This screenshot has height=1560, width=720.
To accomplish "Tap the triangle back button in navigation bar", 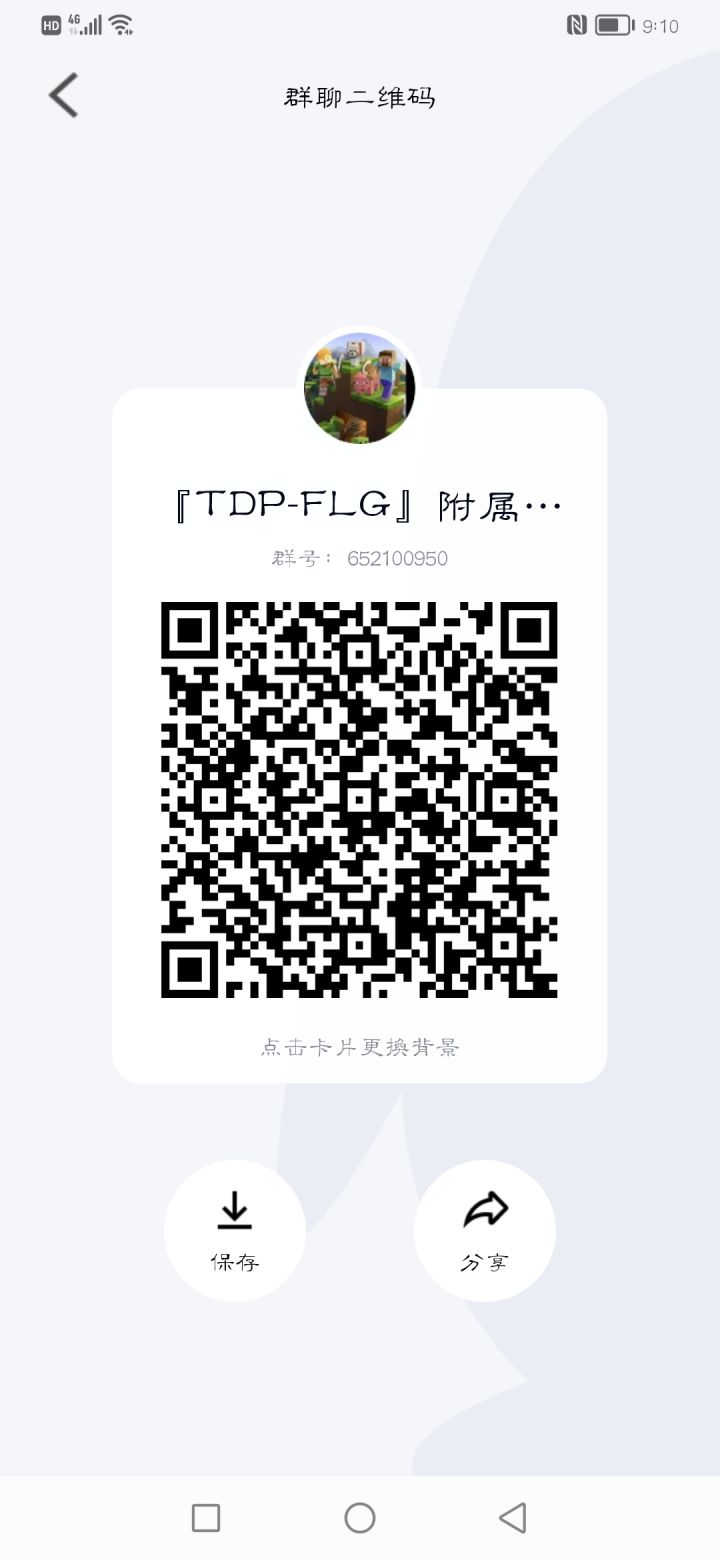I will (x=513, y=1517).
